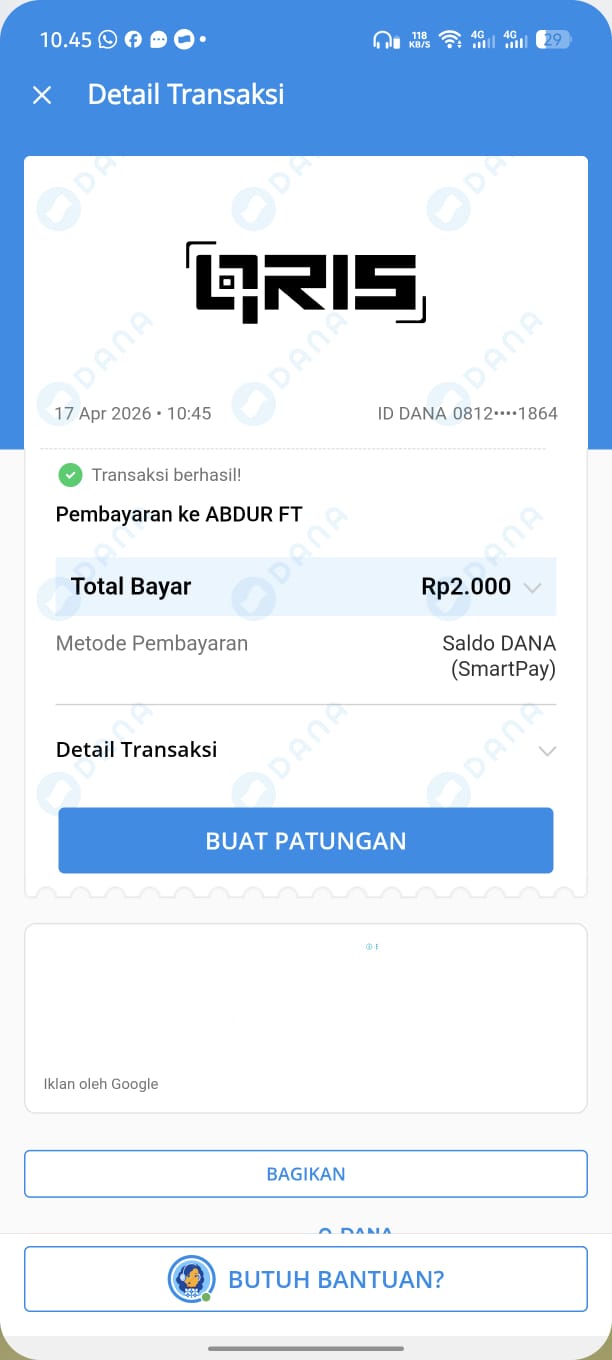
Task: Expand the Detail Transaksi section
Action: tap(546, 750)
